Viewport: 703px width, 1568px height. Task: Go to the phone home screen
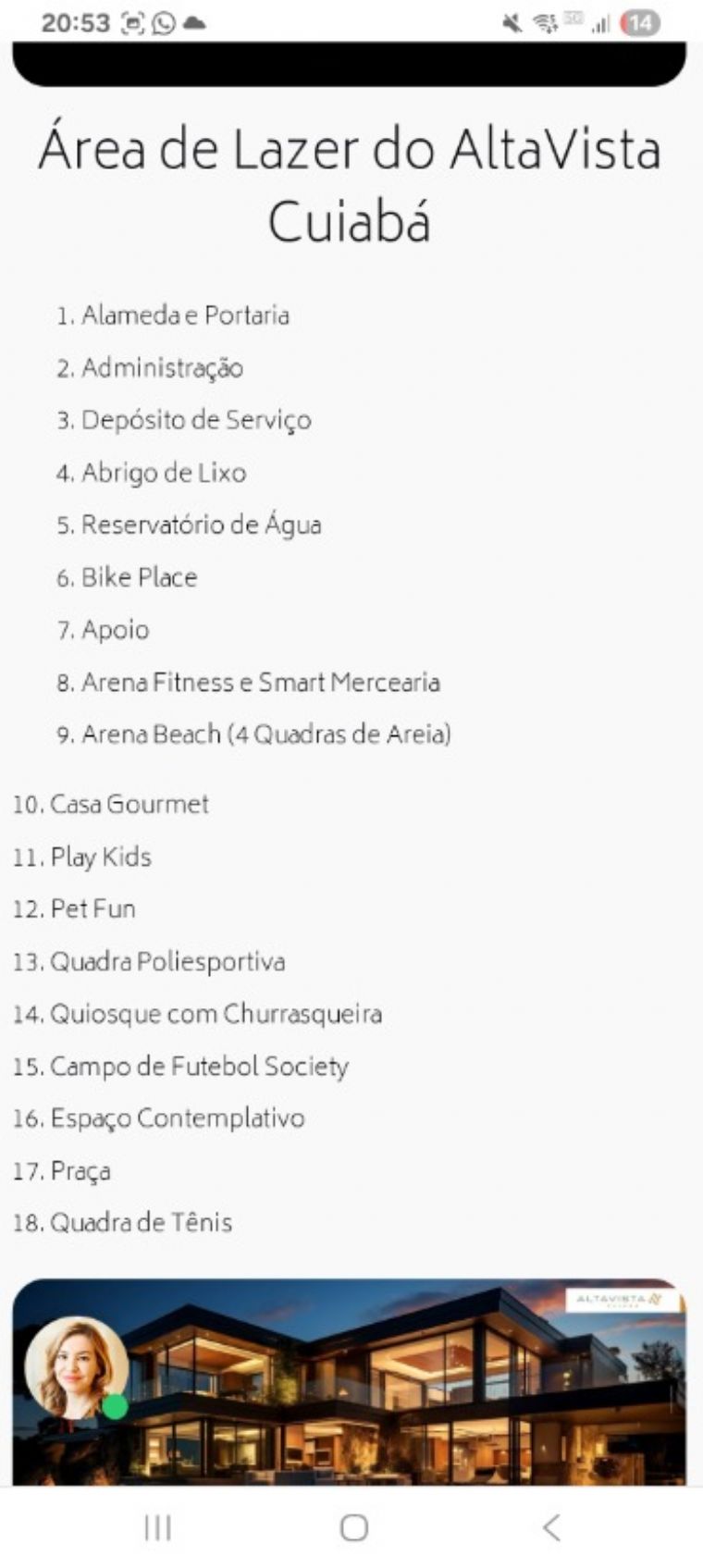pos(353,1527)
